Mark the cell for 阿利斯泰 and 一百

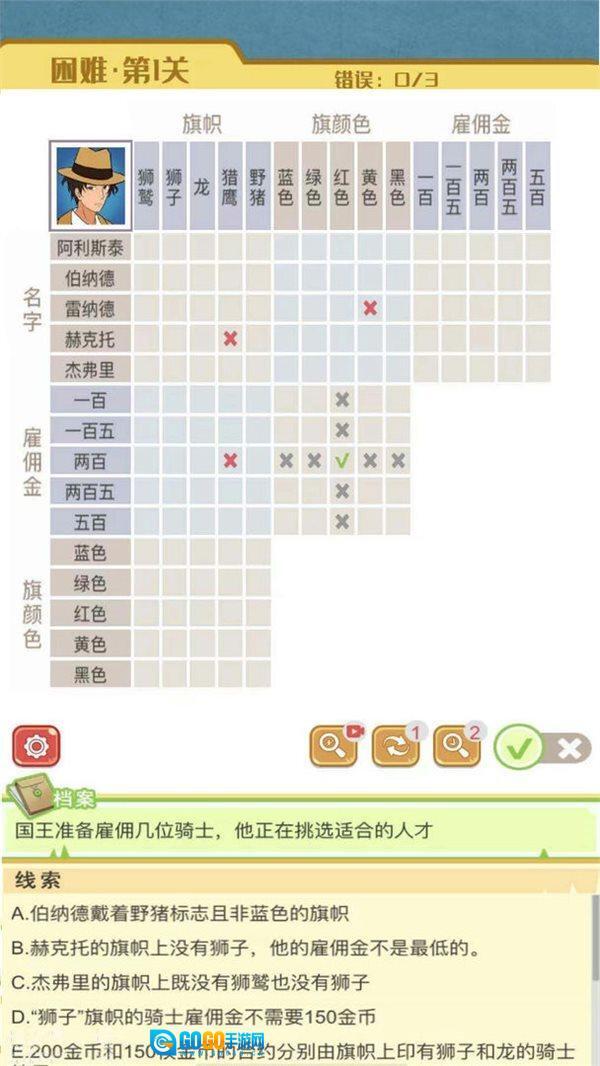point(426,247)
